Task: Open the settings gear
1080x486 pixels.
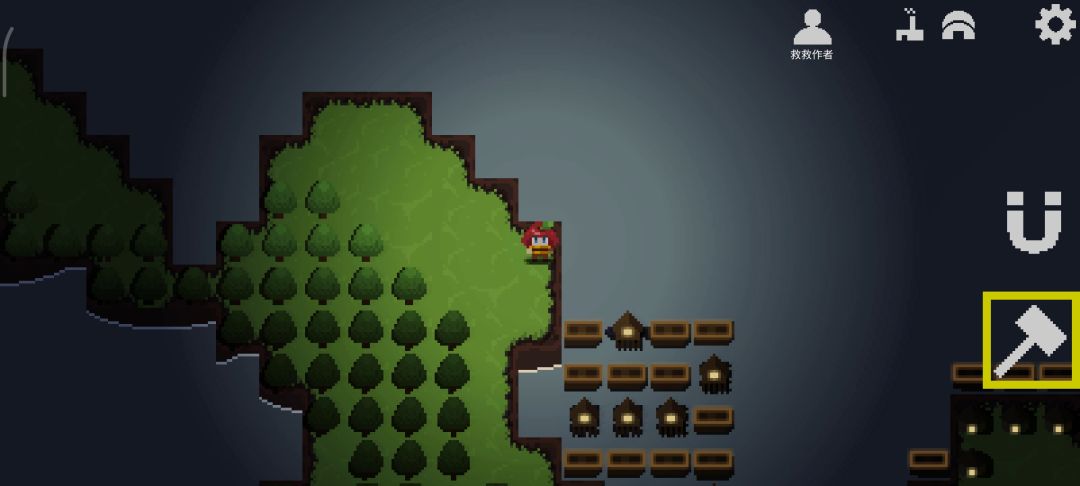Action: (1054, 24)
